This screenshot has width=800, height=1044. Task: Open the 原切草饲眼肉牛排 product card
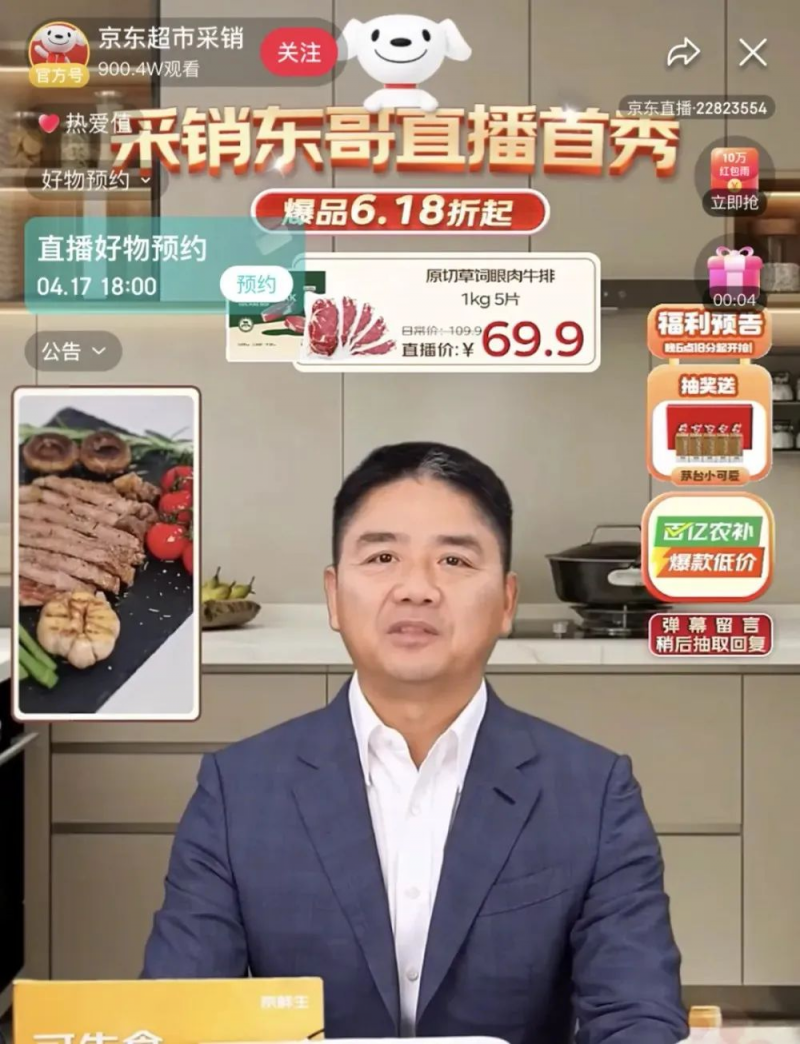point(447,312)
